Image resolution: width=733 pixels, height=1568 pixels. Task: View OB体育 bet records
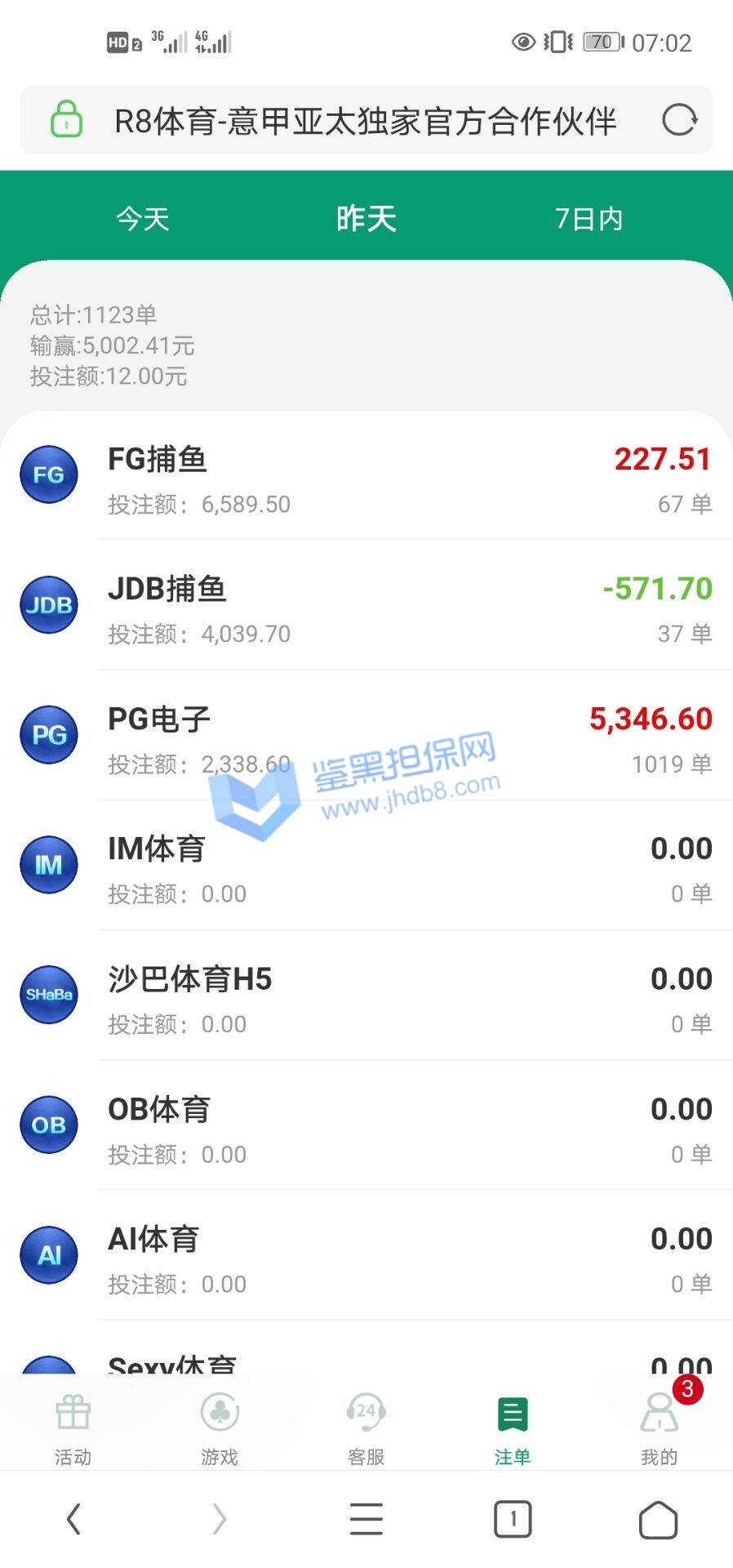(366, 1129)
